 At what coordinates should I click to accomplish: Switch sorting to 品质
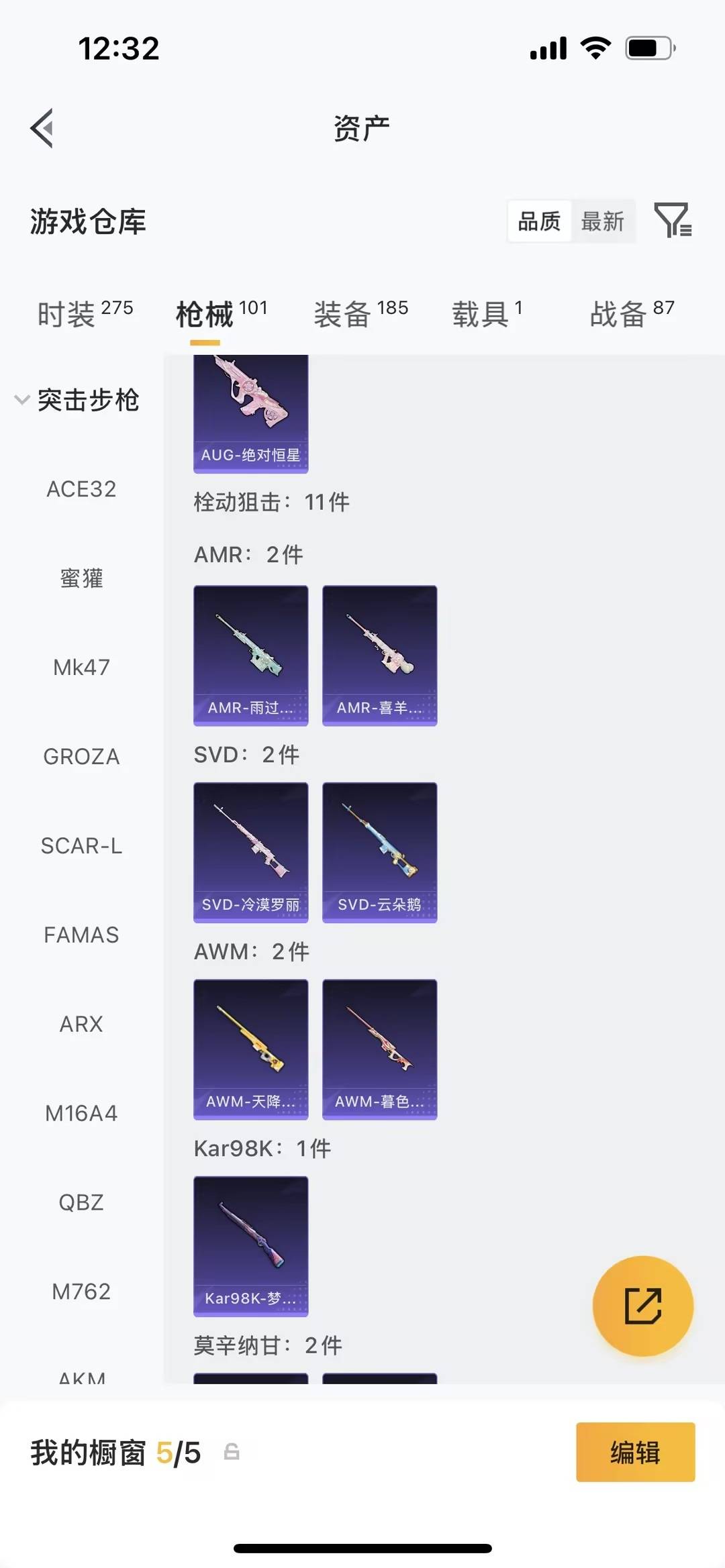click(538, 221)
